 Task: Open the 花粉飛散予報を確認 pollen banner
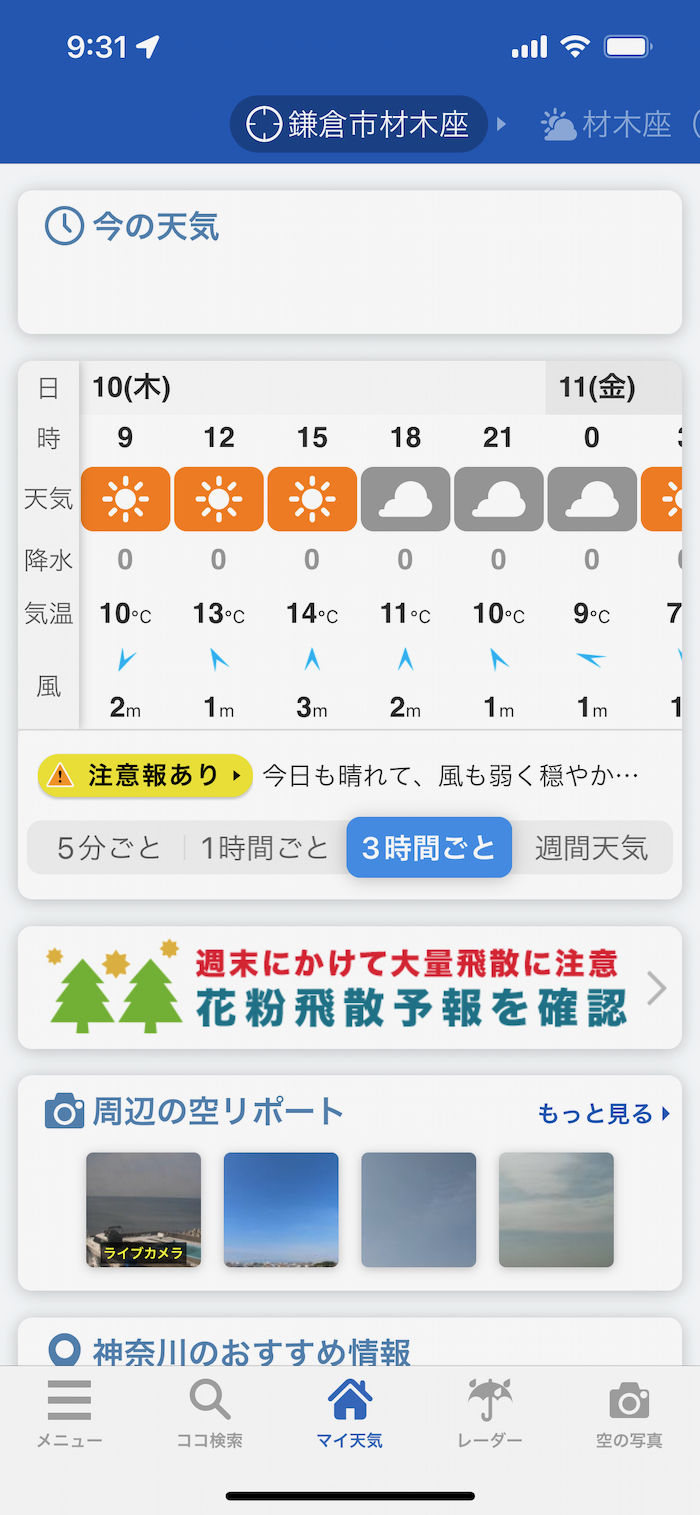[x=350, y=988]
